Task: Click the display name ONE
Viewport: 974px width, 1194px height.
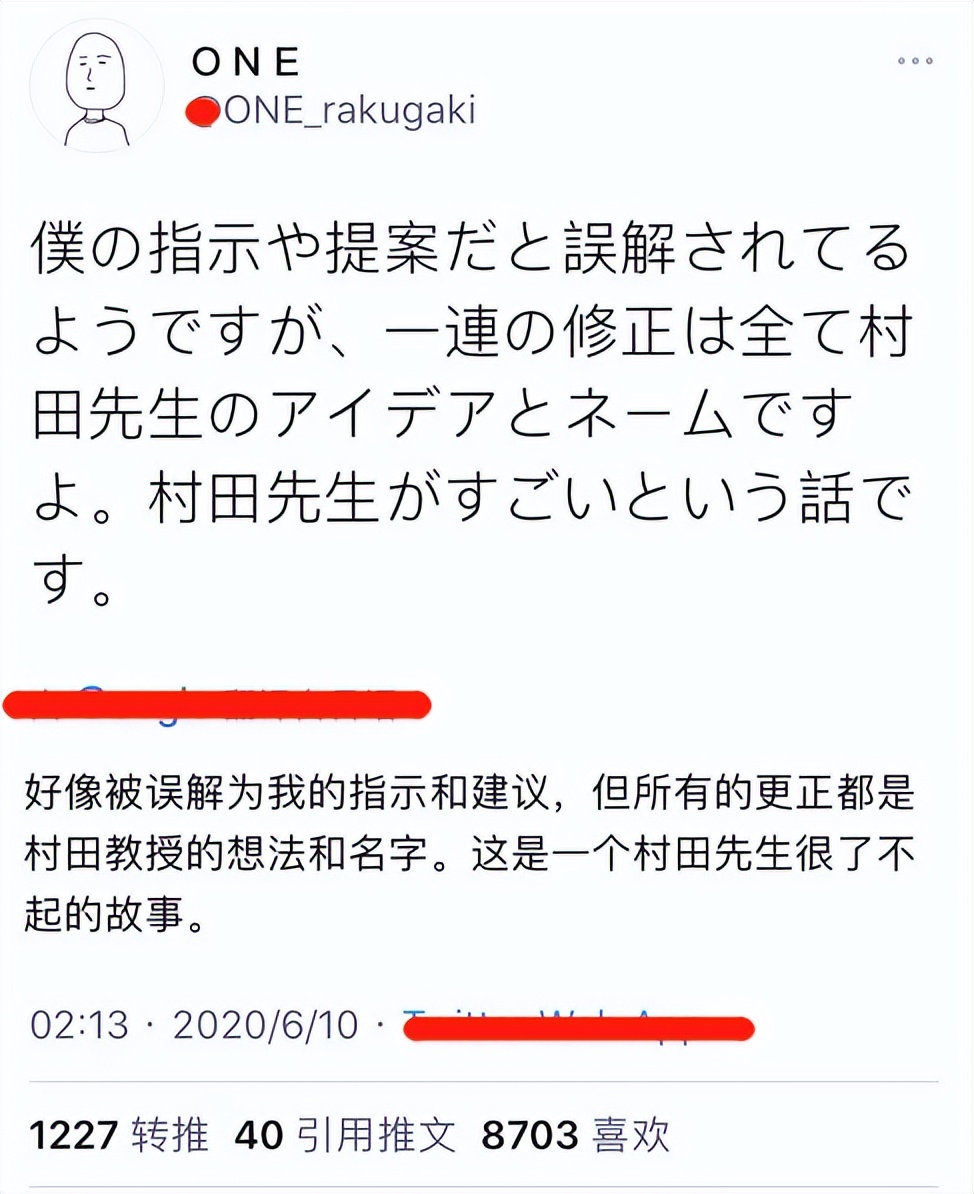Action: [245, 62]
